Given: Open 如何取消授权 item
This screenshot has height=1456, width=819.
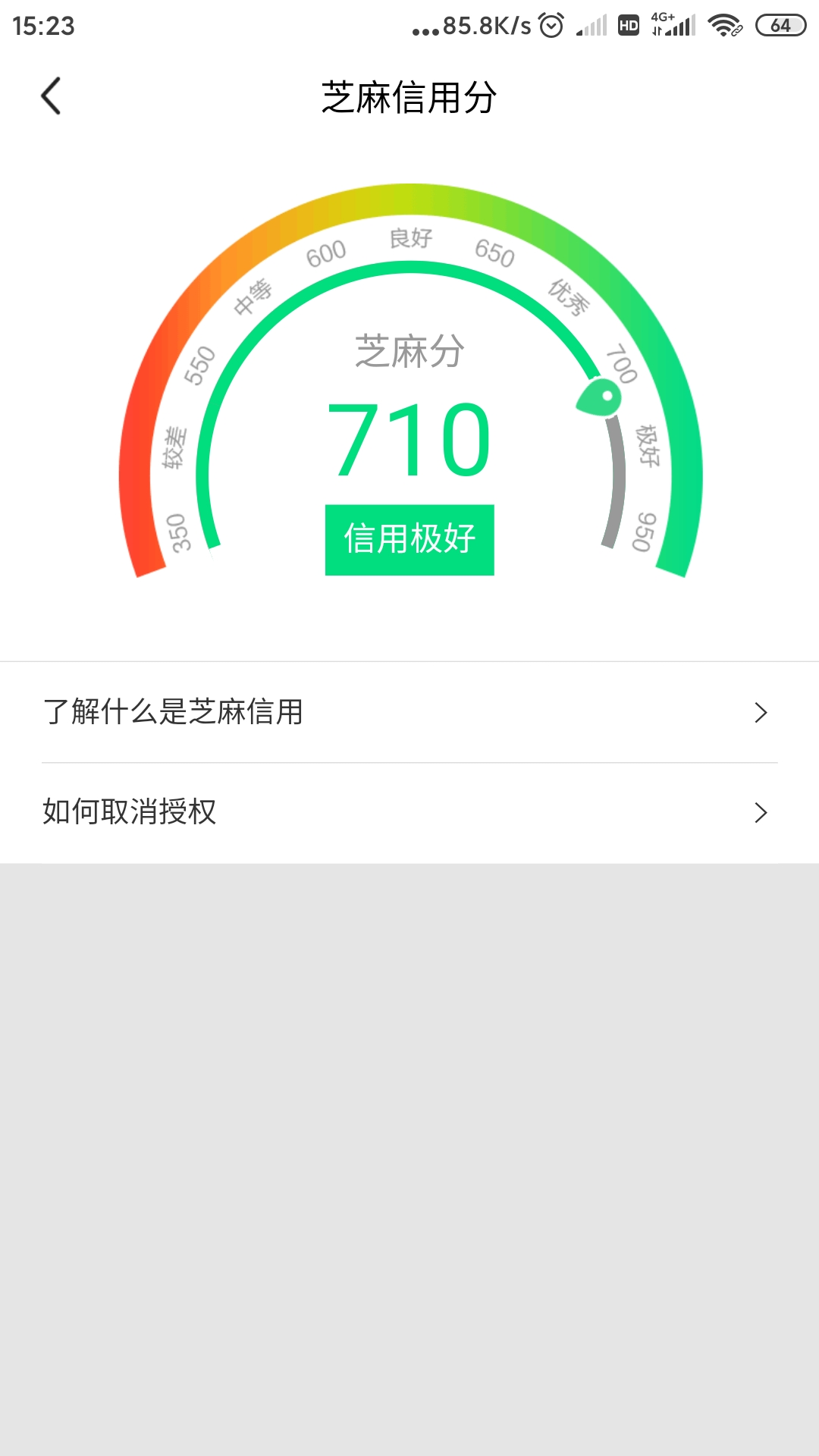Looking at the screenshot, I should point(409,813).
